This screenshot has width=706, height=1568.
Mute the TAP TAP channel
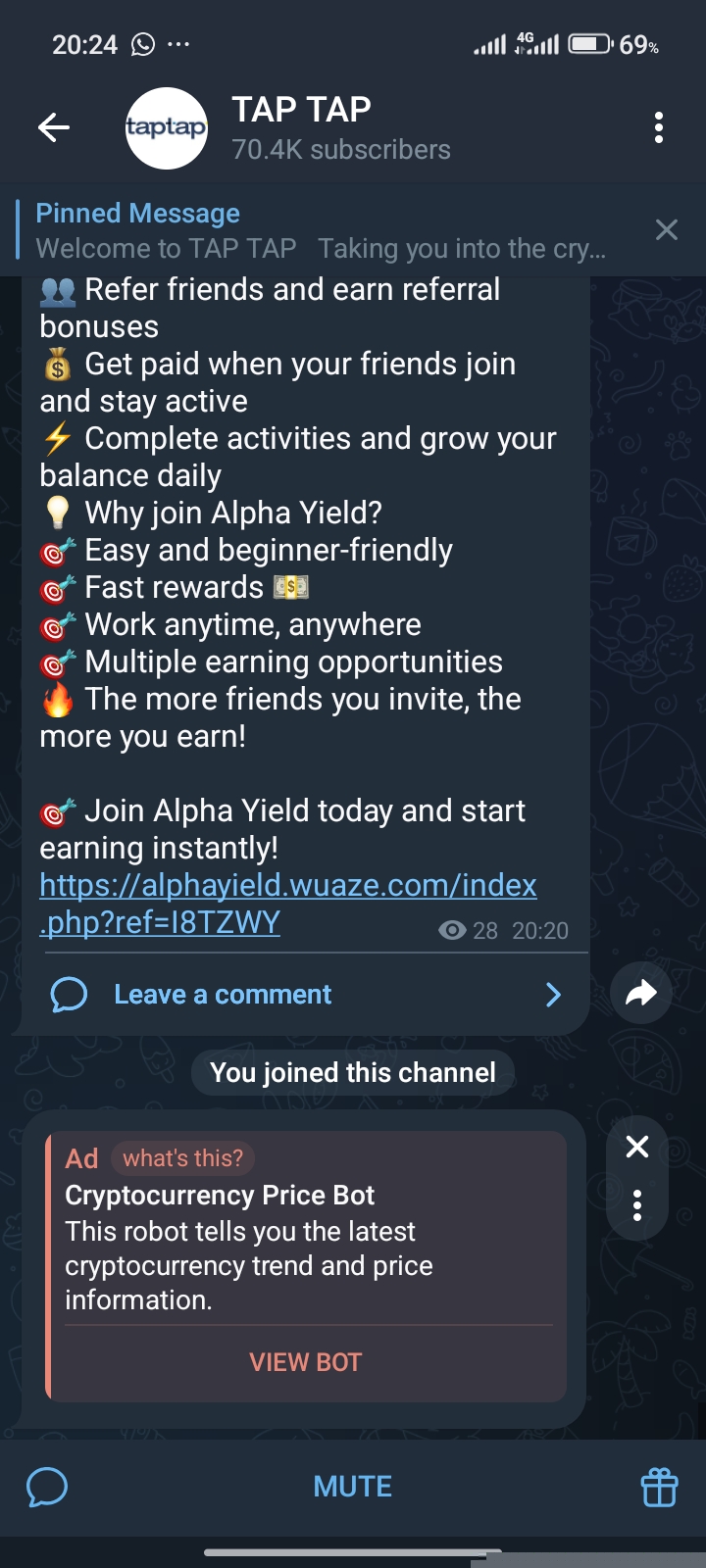click(x=353, y=1487)
